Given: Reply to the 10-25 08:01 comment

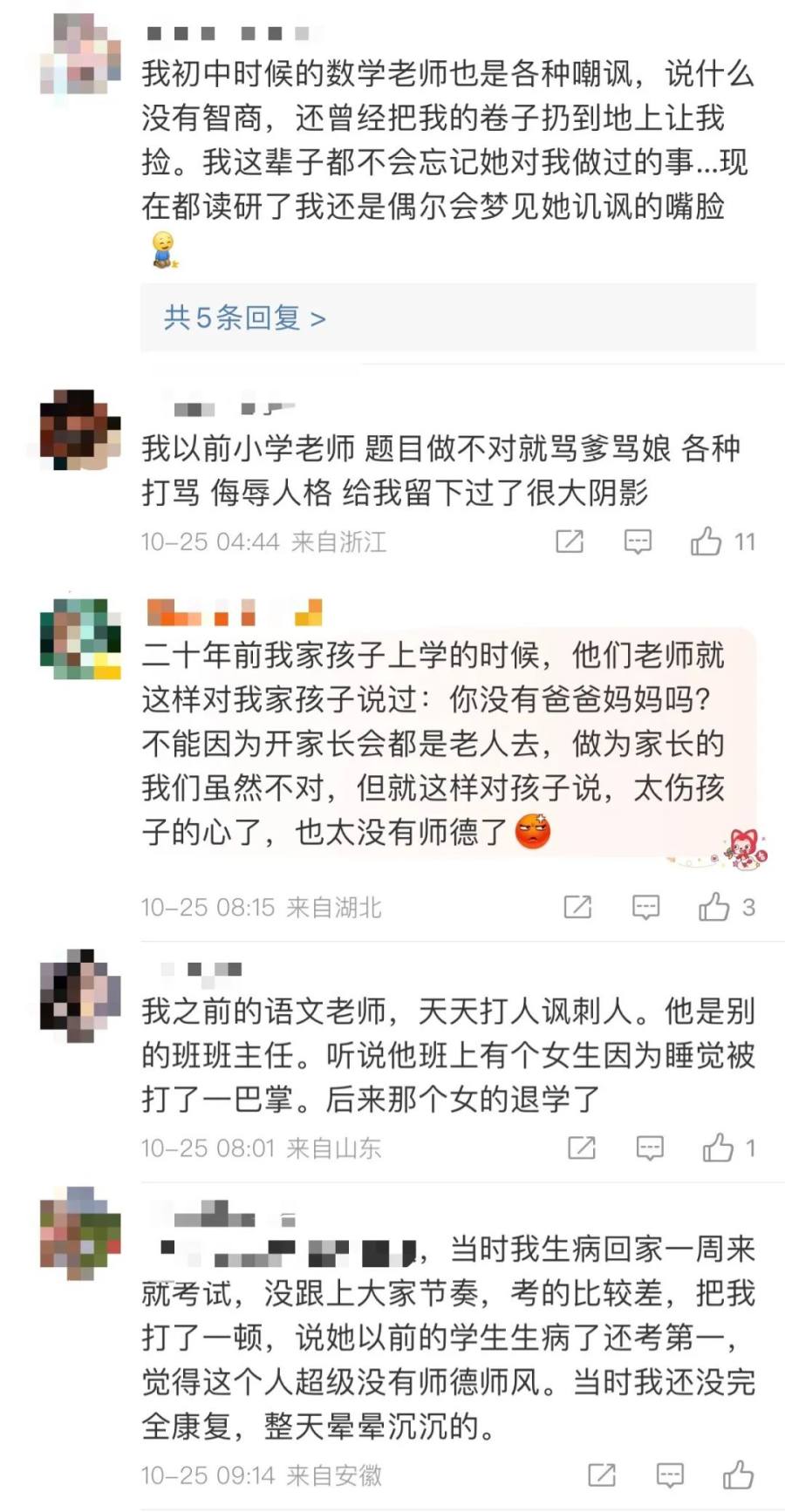Looking at the screenshot, I should [650, 1148].
